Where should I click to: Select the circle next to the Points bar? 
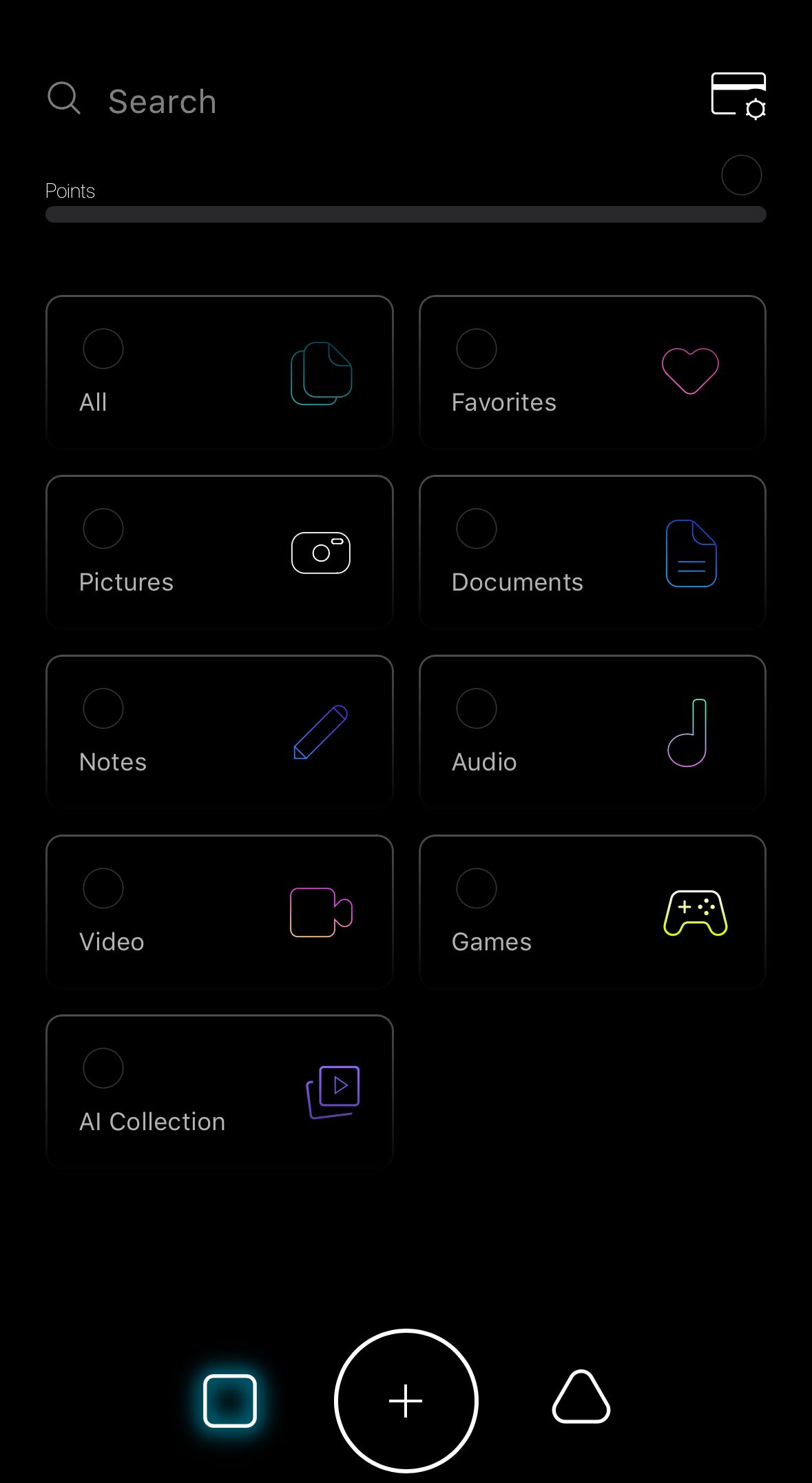pos(741,174)
